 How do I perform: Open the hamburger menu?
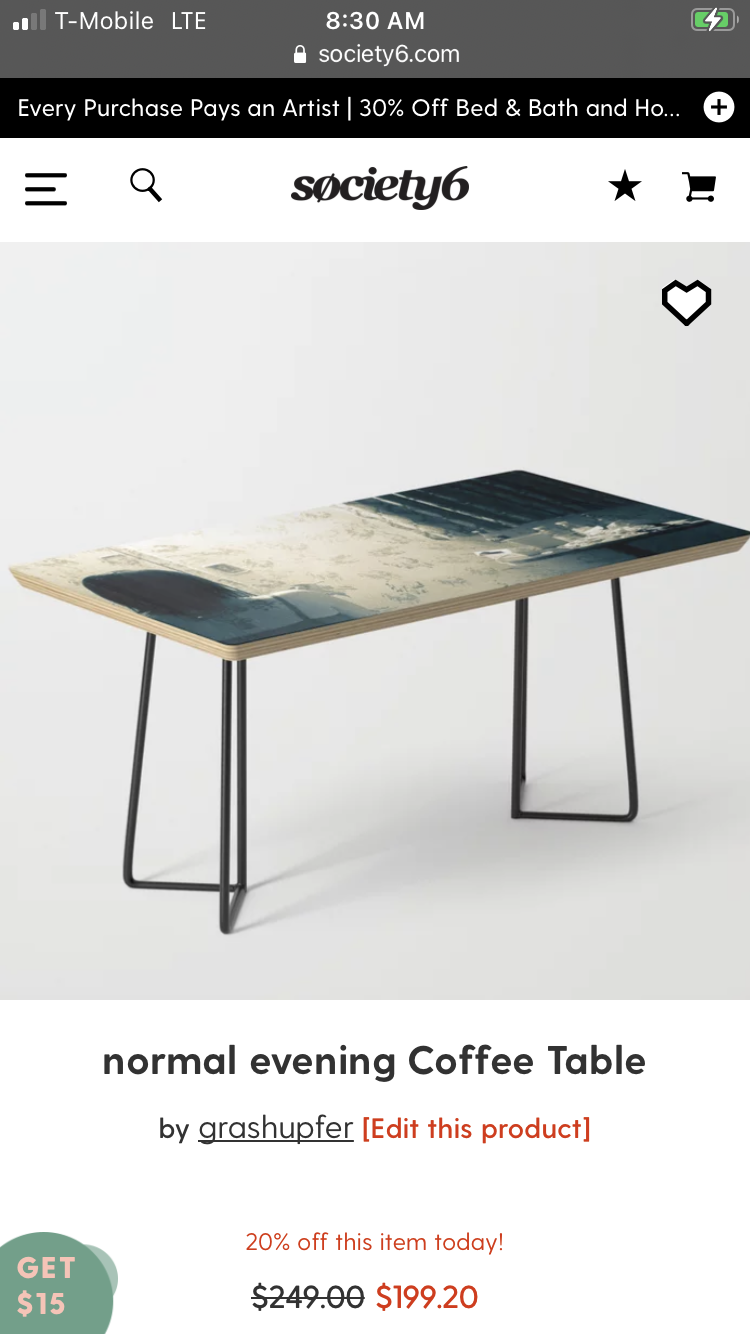click(46, 188)
